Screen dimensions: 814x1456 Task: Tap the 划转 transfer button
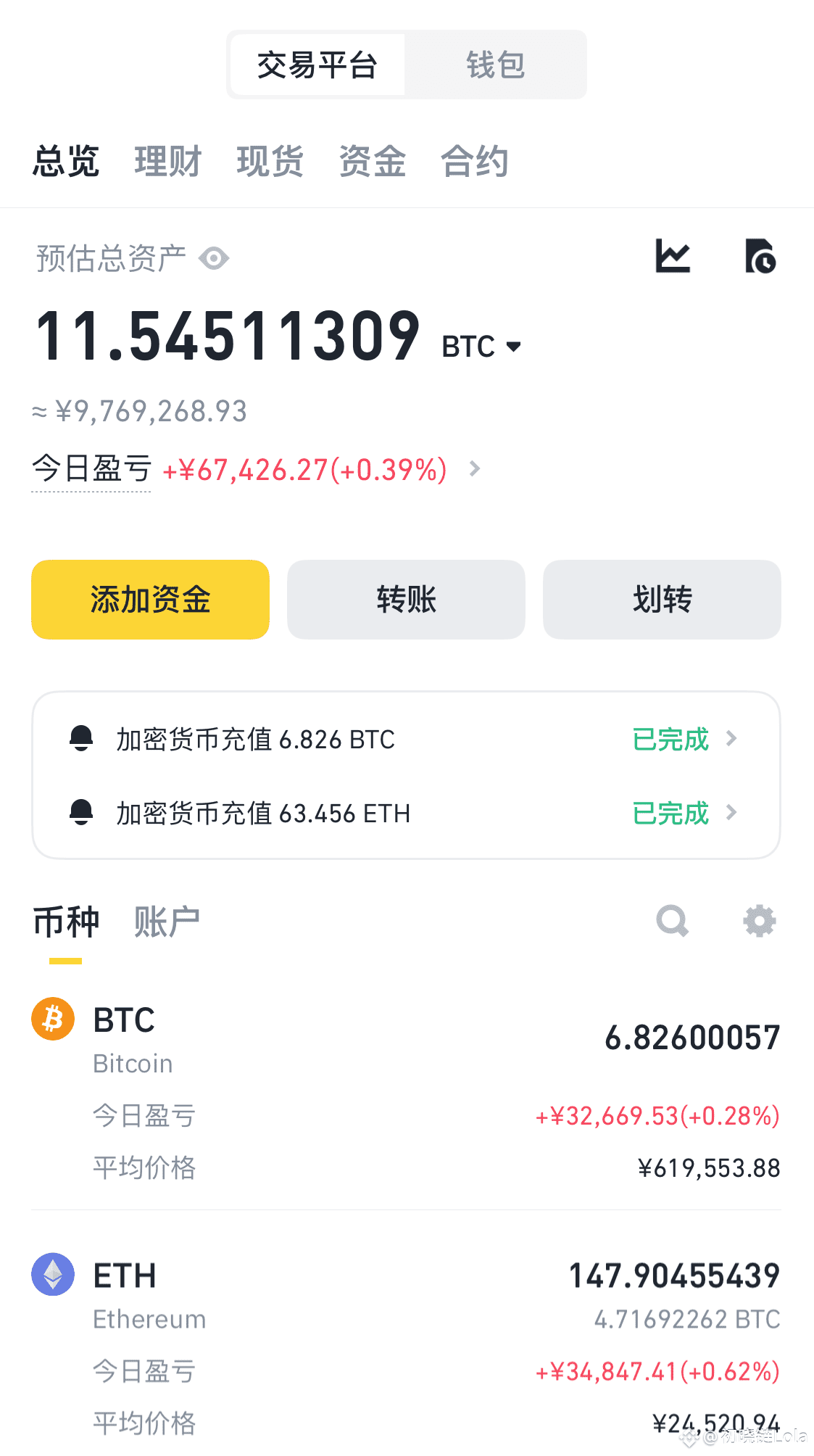(662, 600)
